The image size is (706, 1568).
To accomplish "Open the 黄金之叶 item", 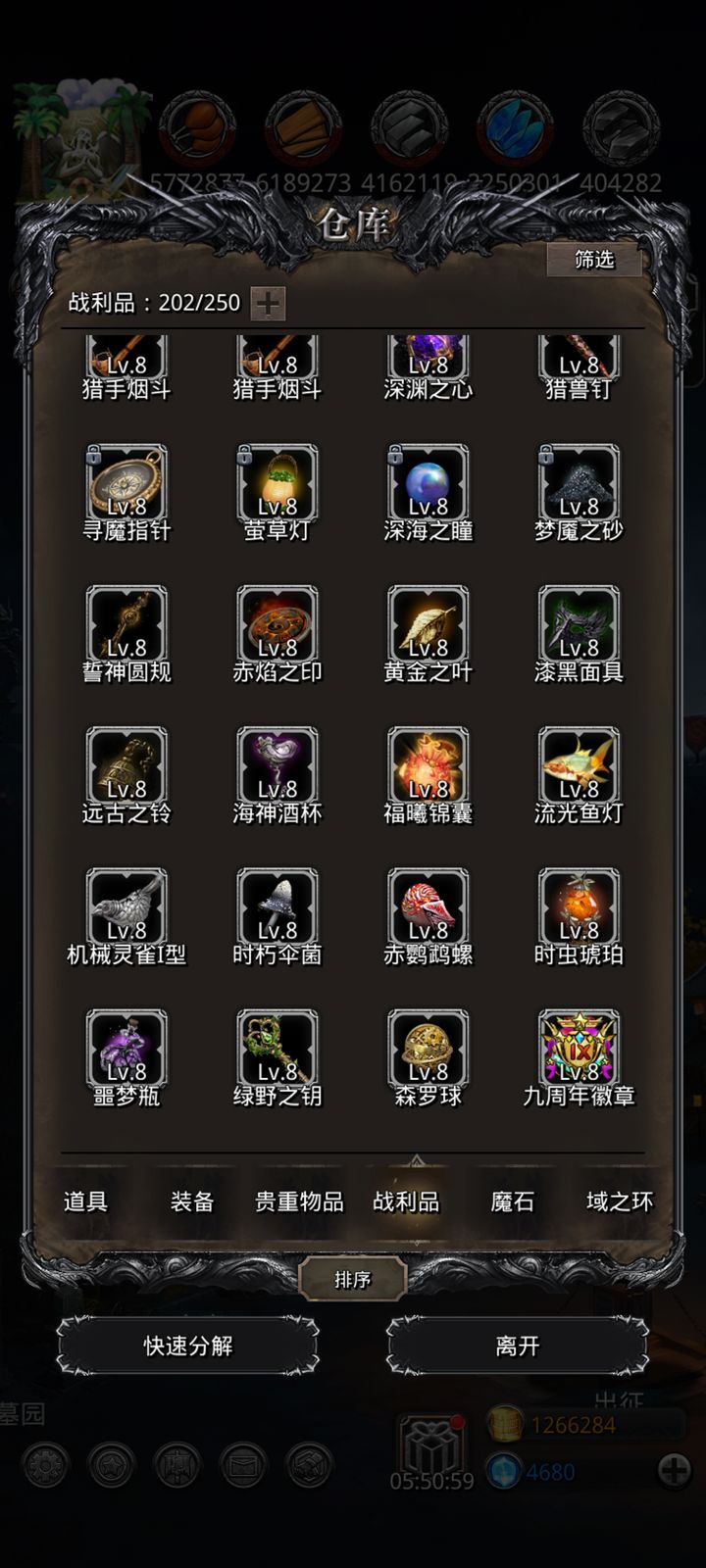I will coord(429,626).
